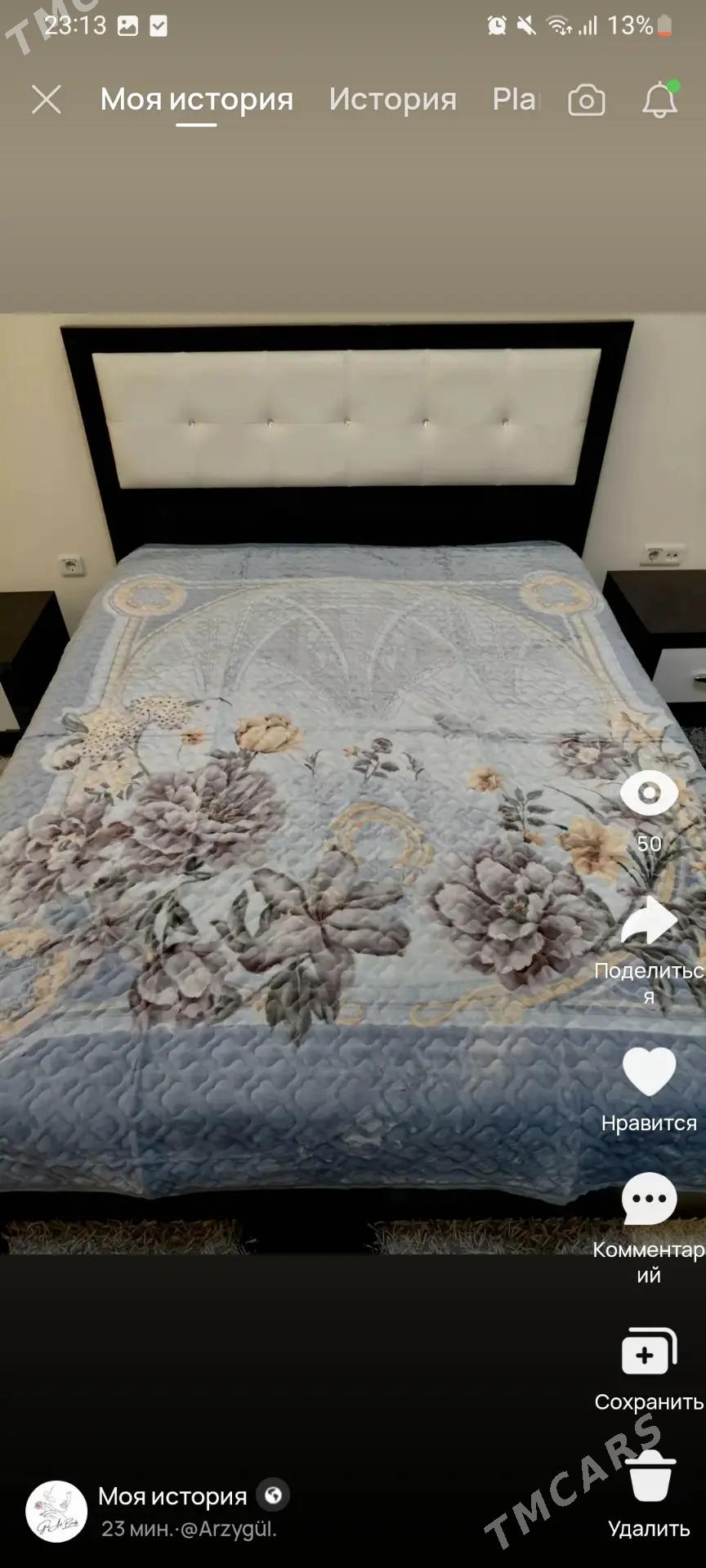Close the story viewer
Viewport: 706px width, 1568px height.
tap(47, 100)
